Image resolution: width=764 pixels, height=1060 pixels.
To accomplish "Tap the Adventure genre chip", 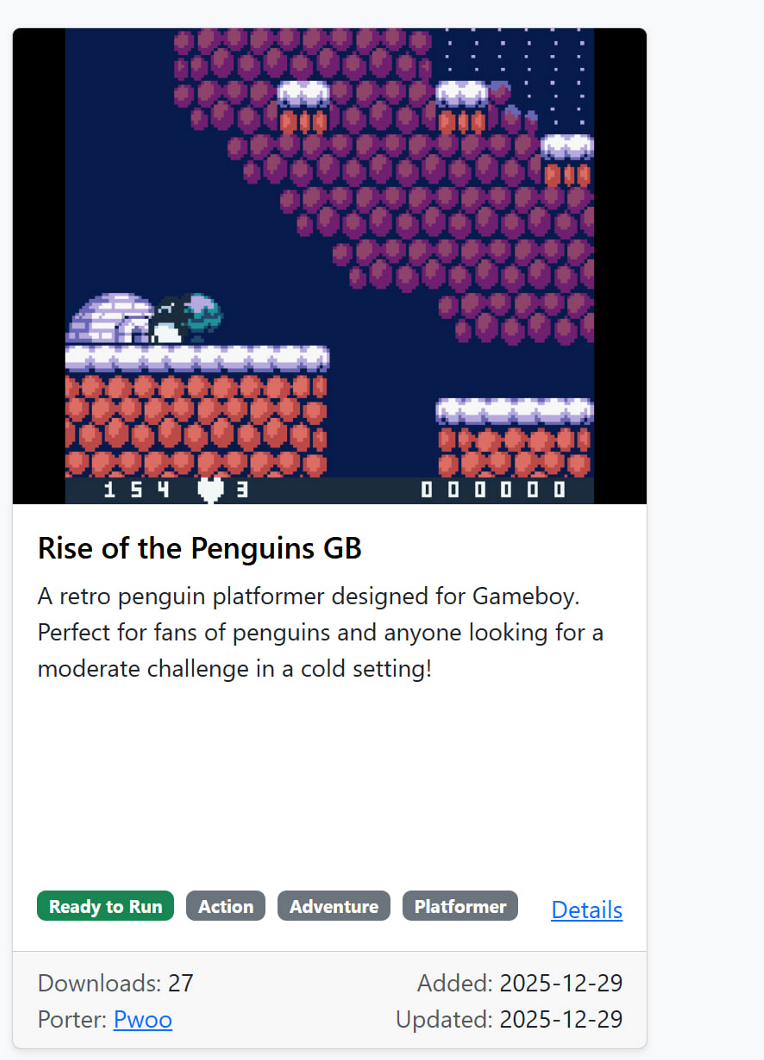I will 333,906.
